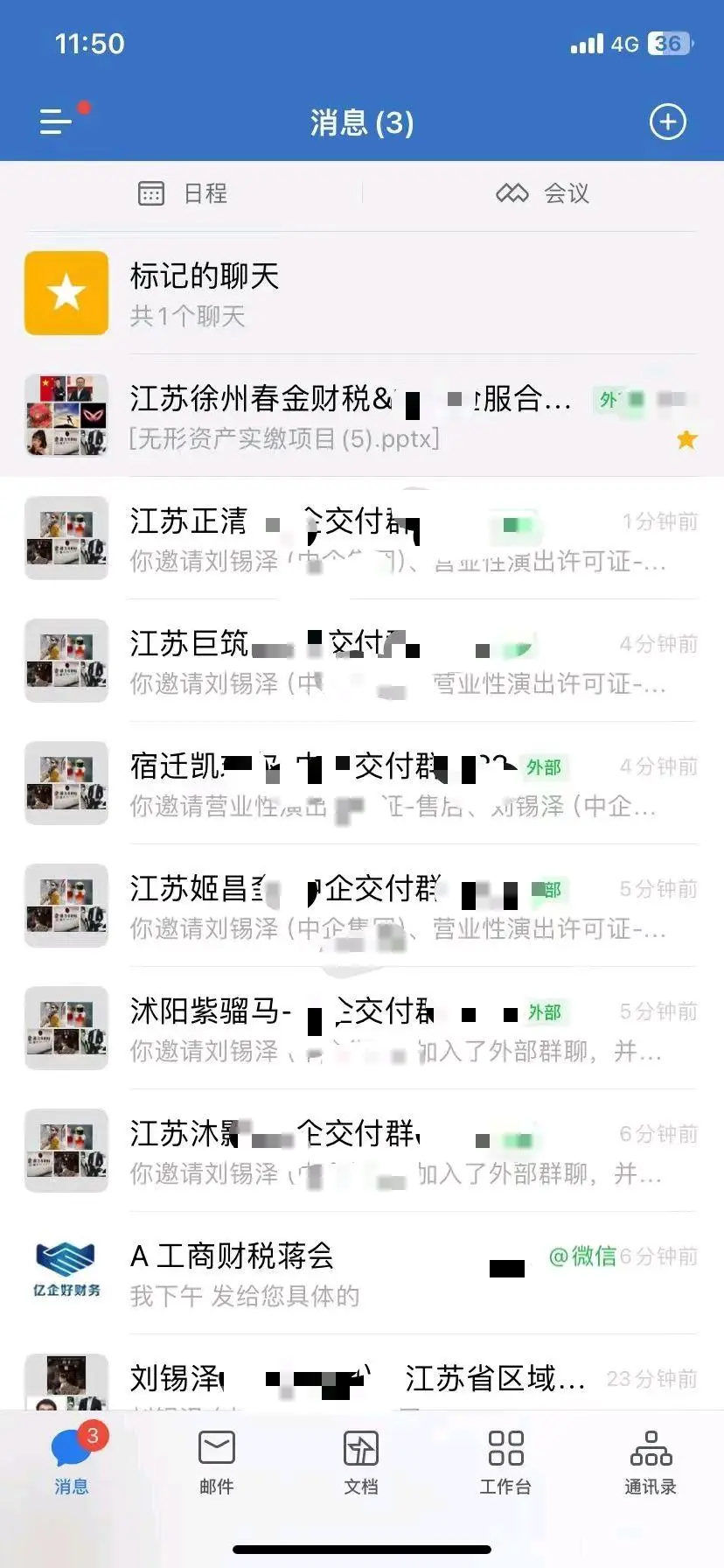Tap the red unread badge on 消息
Viewport: 724px width, 1568px height.
point(91,1435)
